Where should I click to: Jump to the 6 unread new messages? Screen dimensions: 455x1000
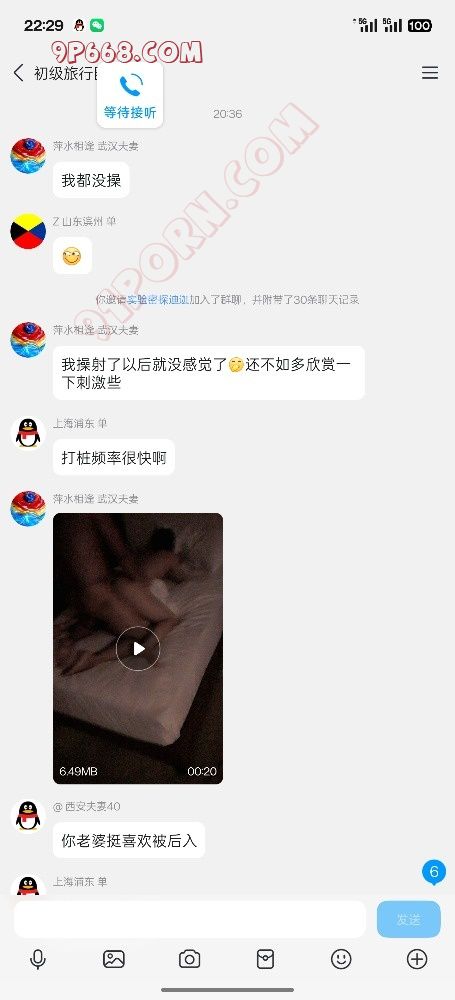point(434,872)
